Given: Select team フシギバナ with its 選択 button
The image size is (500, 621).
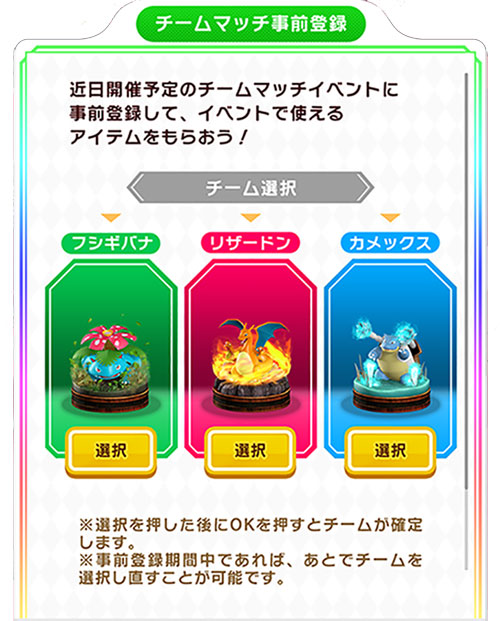Looking at the screenshot, I should 111,451.
